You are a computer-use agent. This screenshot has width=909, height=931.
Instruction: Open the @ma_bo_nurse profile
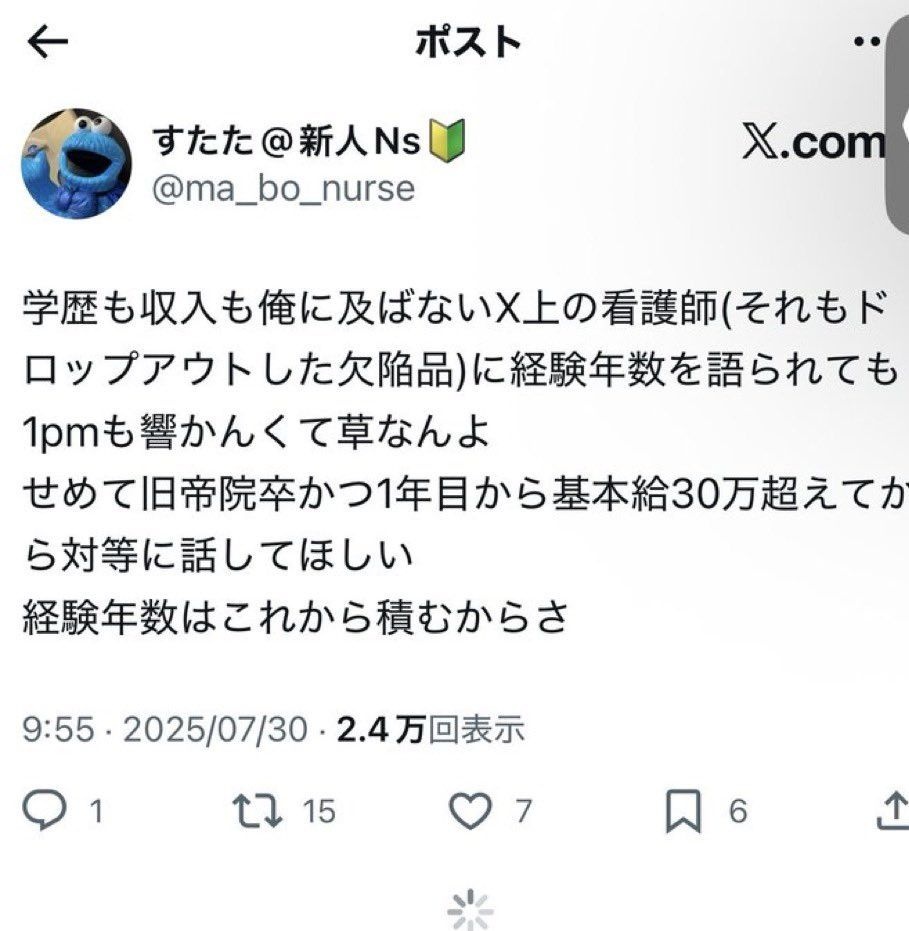(x=282, y=187)
